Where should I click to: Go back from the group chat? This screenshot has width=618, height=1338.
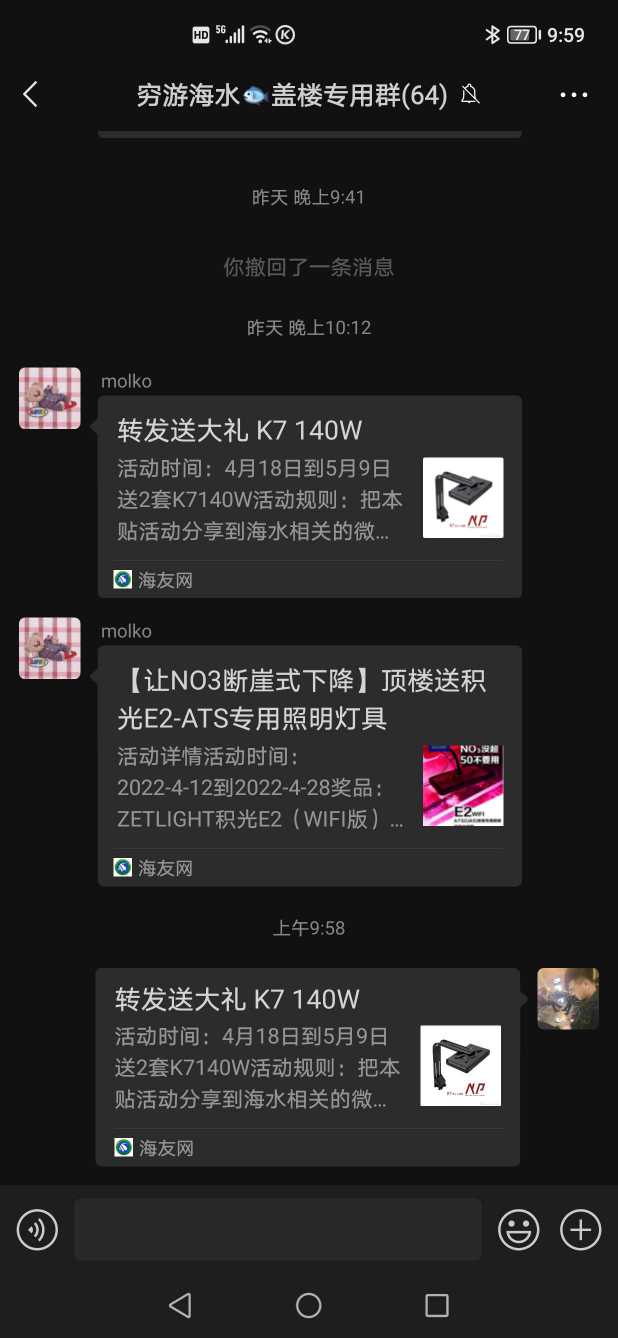tap(30, 95)
